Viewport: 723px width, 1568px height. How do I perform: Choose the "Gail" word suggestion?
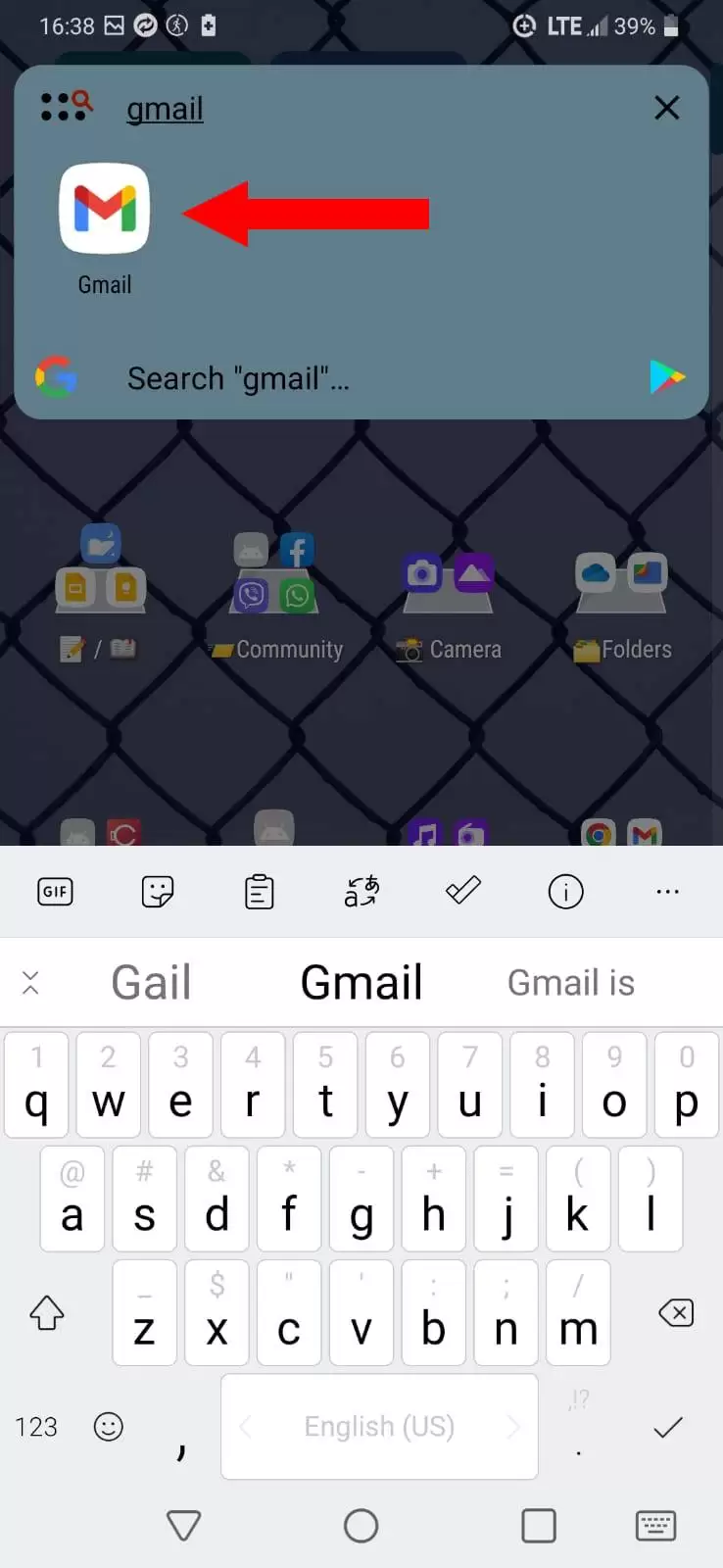(x=151, y=982)
